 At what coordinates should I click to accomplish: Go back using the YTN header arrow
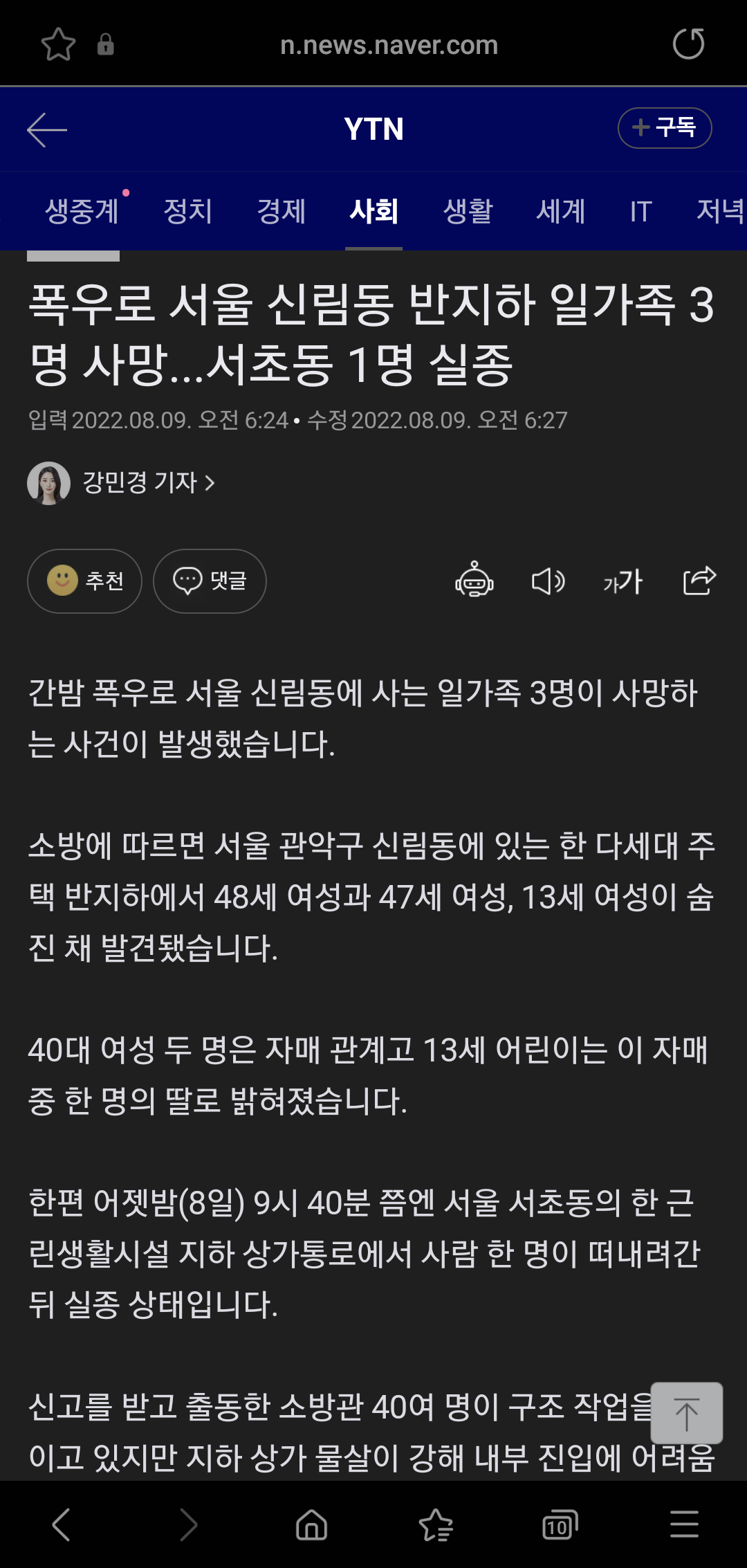[47, 129]
